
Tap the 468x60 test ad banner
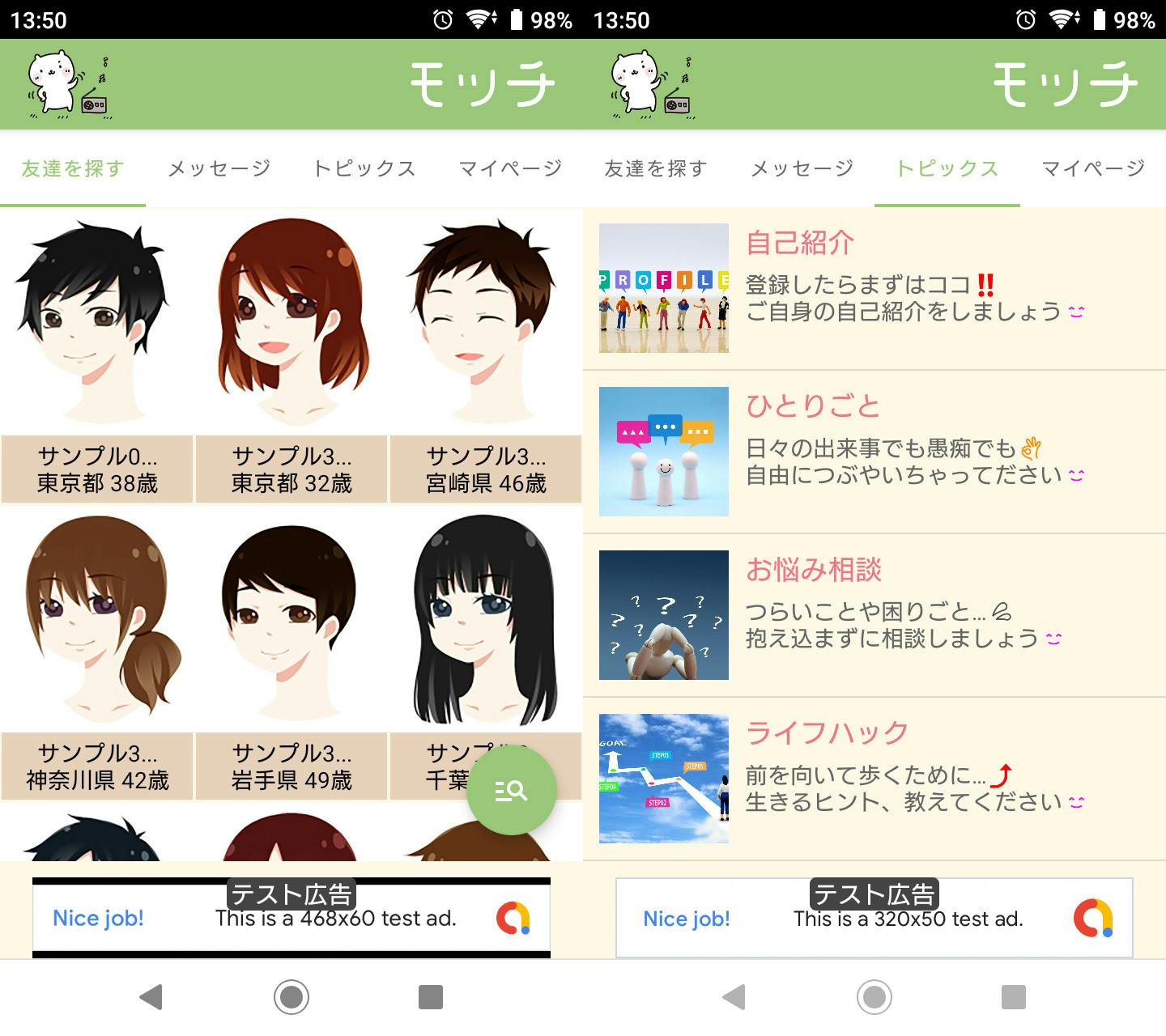[x=291, y=918]
